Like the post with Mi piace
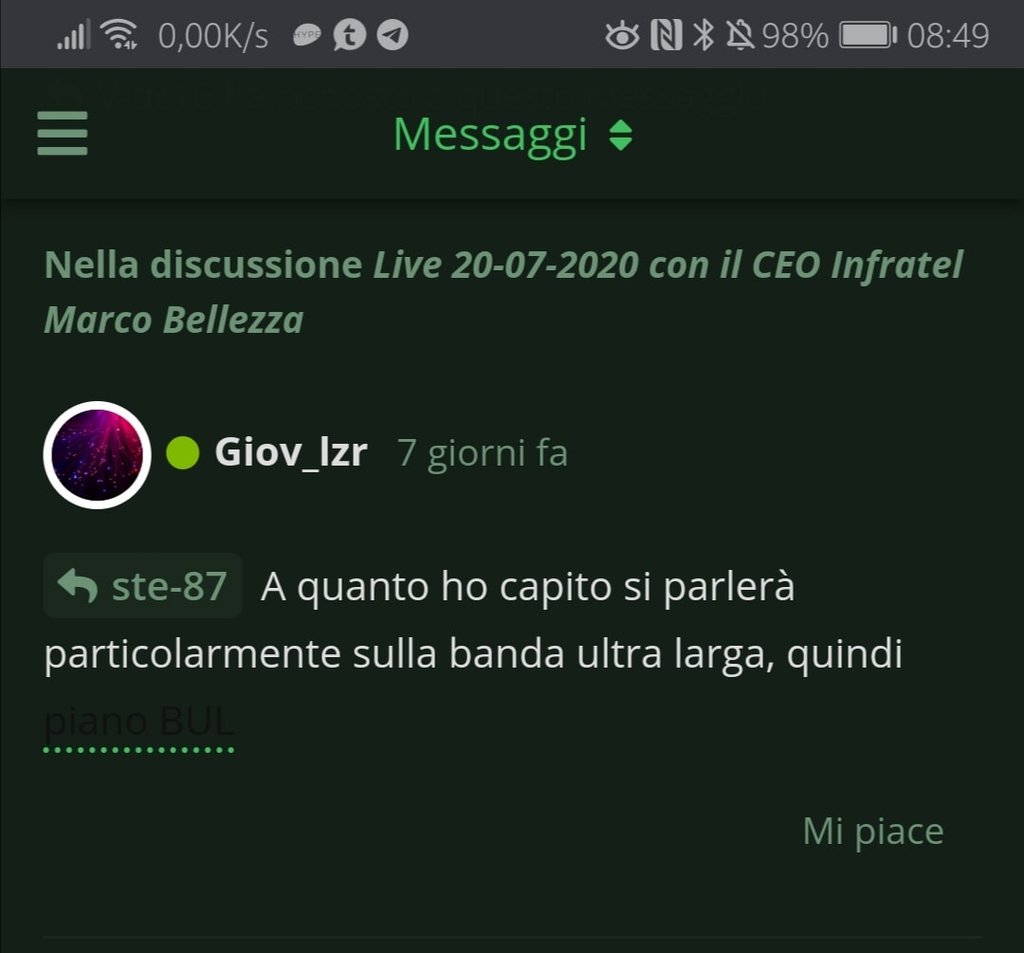The width and height of the screenshot is (1024, 953). tap(872, 830)
